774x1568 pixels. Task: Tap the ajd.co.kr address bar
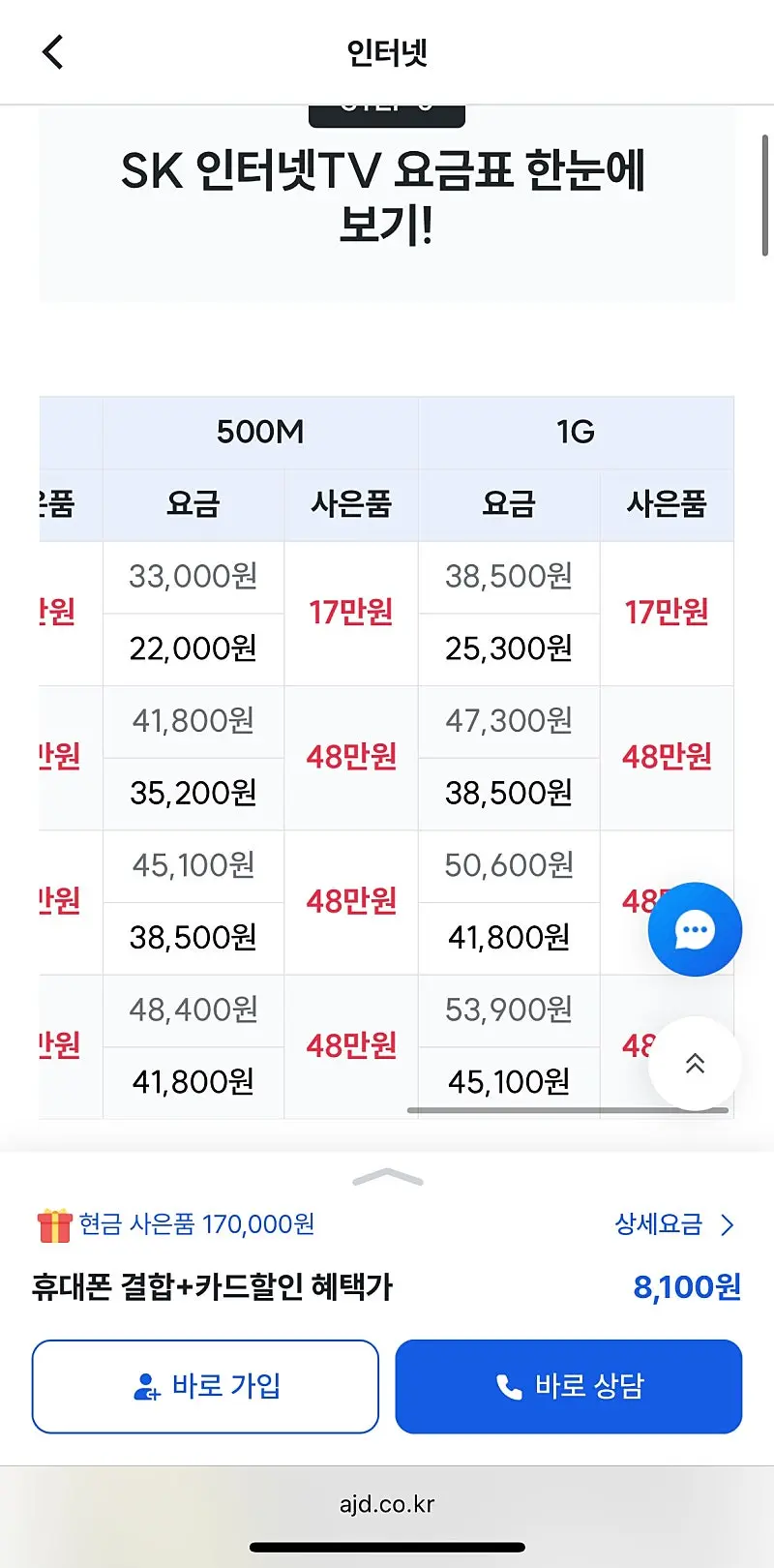point(387,1504)
